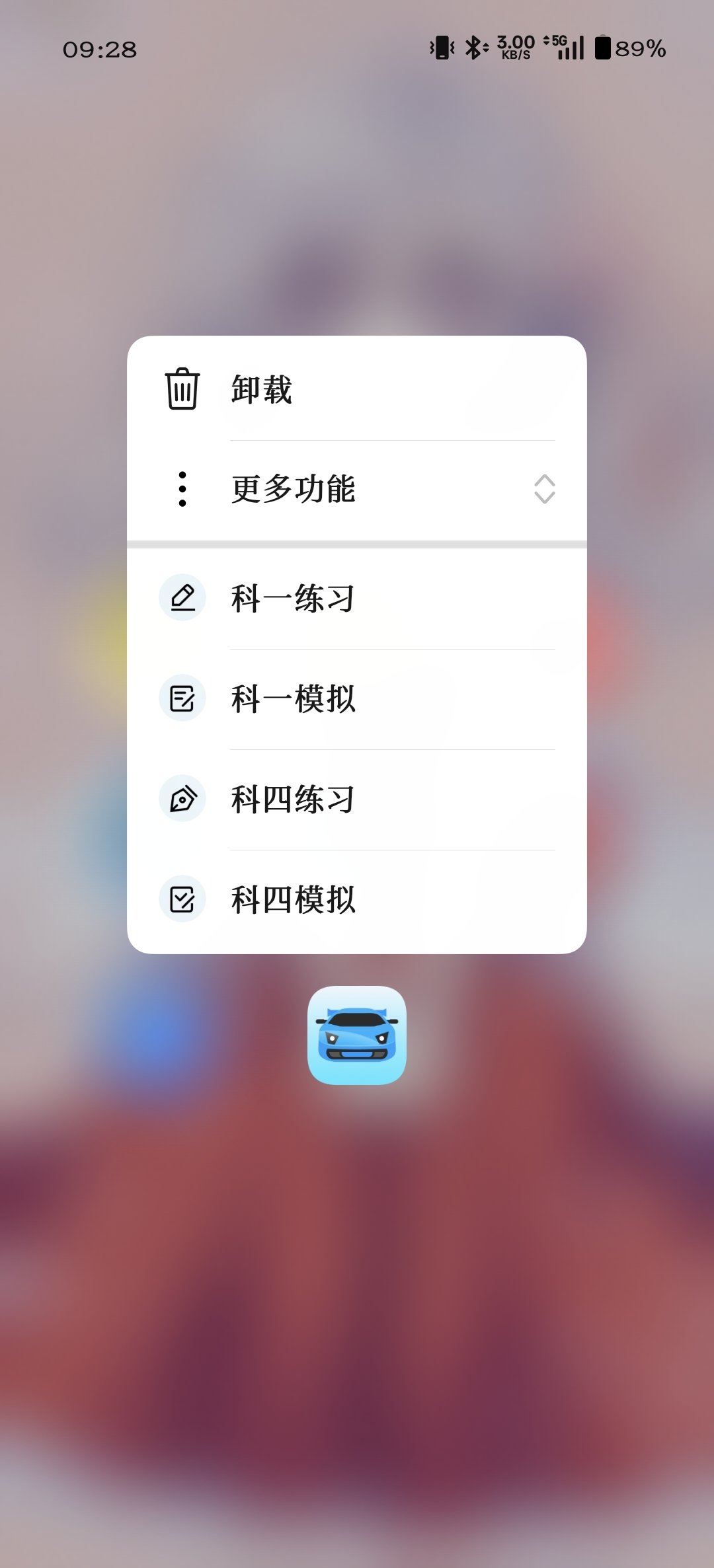Open the 科一练习 shortcut
Image resolution: width=714 pixels, height=1568 pixels.
tap(357, 599)
